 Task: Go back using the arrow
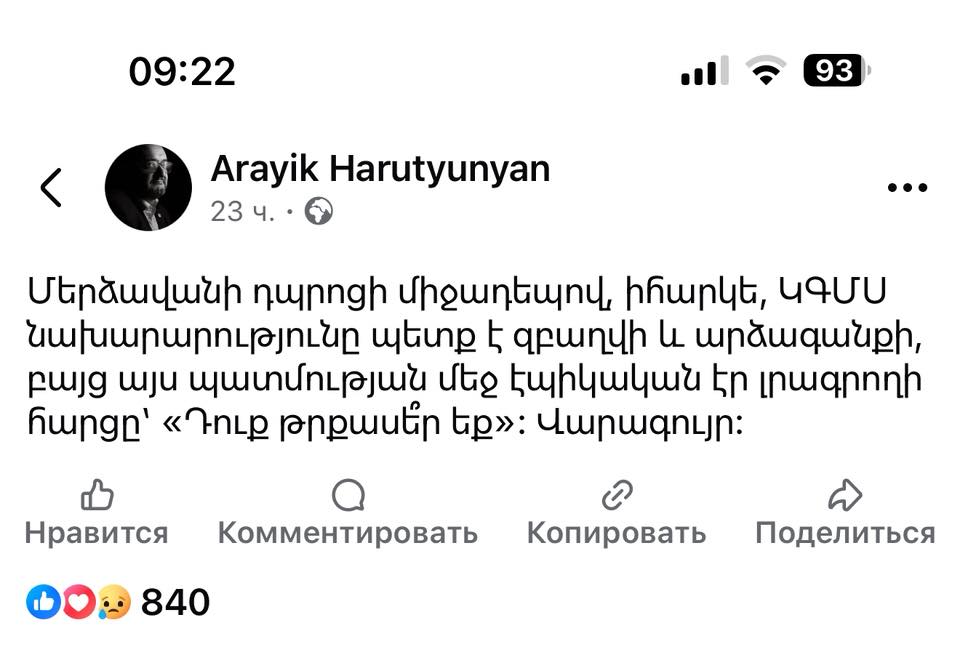coord(51,187)
